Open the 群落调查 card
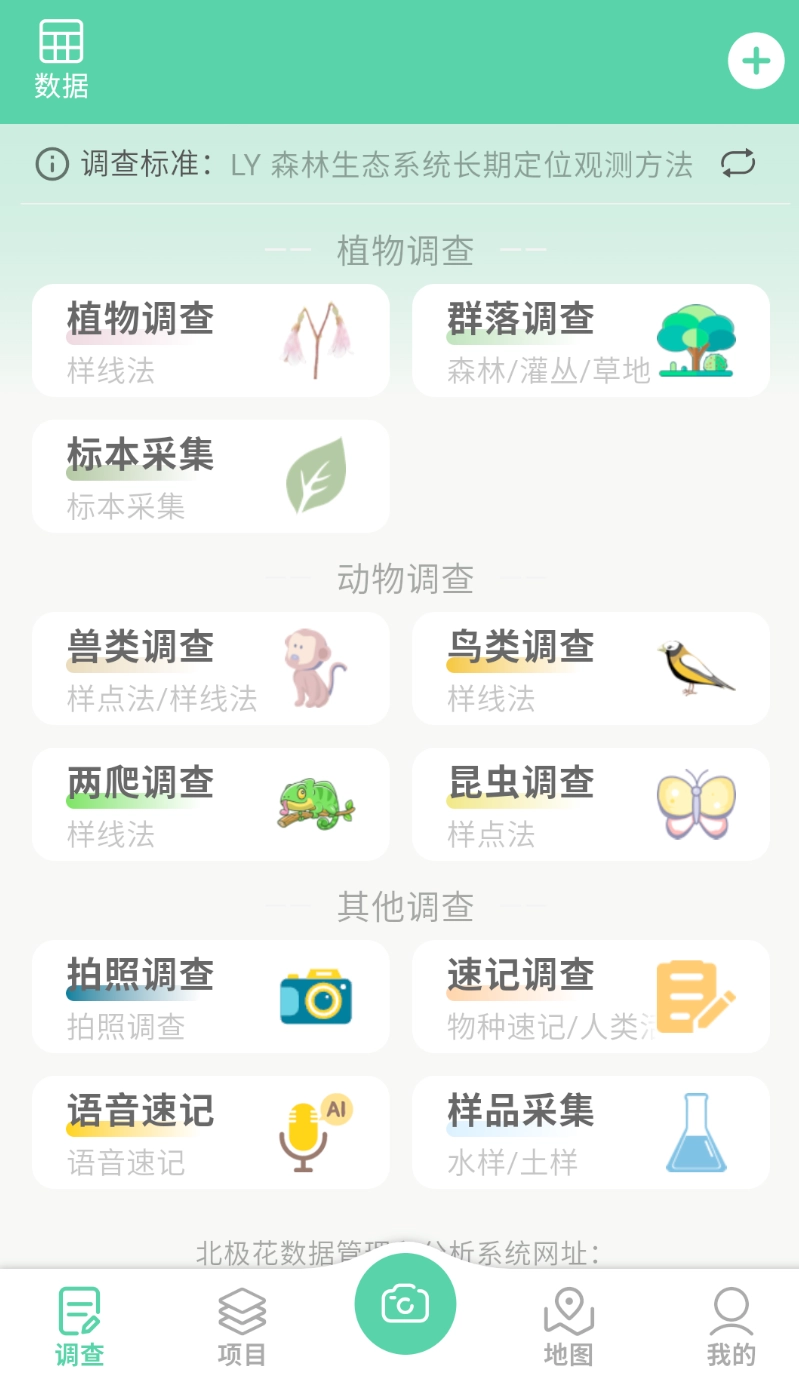The width and height of the screenshot is (799, 1377). pos(589,340)
